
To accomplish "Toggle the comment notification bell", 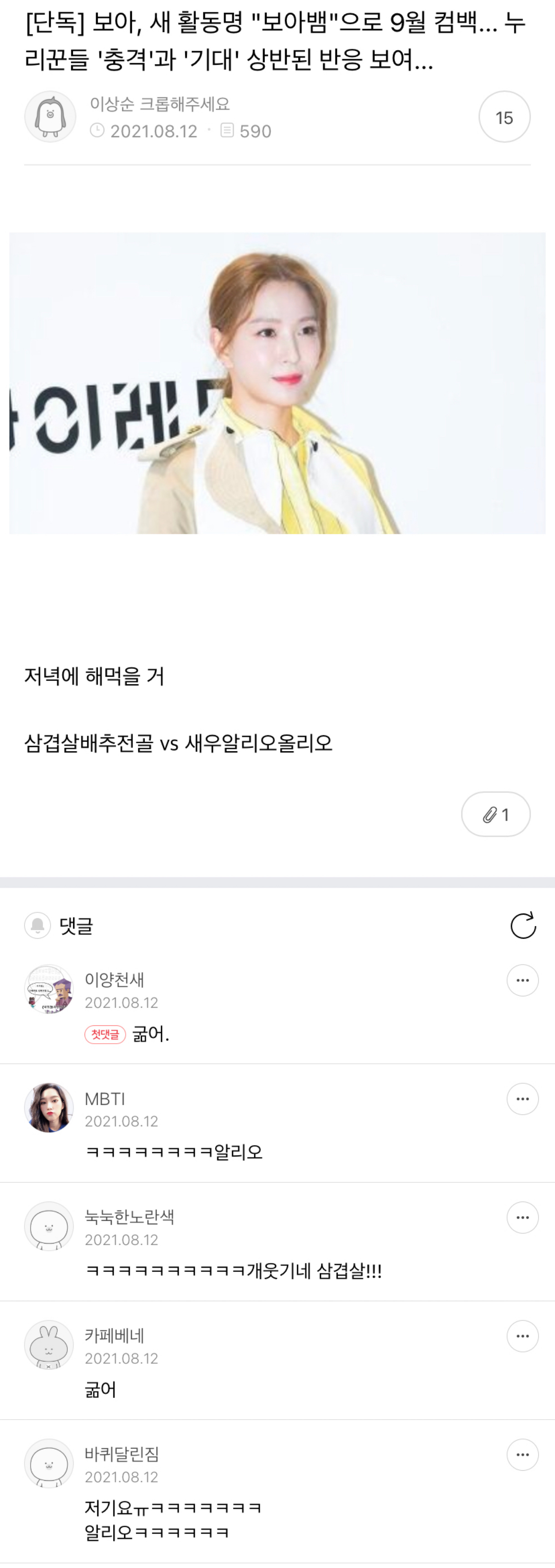I will coord(37,925).
